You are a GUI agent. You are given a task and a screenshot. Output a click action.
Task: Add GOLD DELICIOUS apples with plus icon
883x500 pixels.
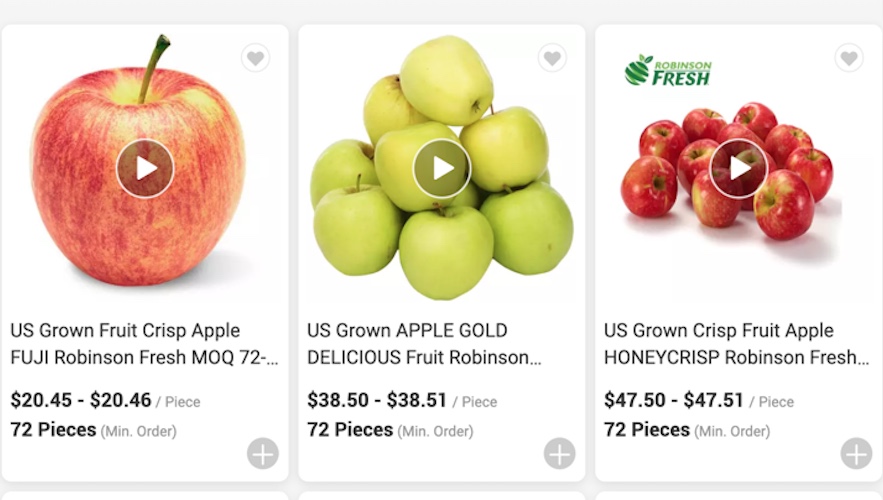click(x=559, y=453)
